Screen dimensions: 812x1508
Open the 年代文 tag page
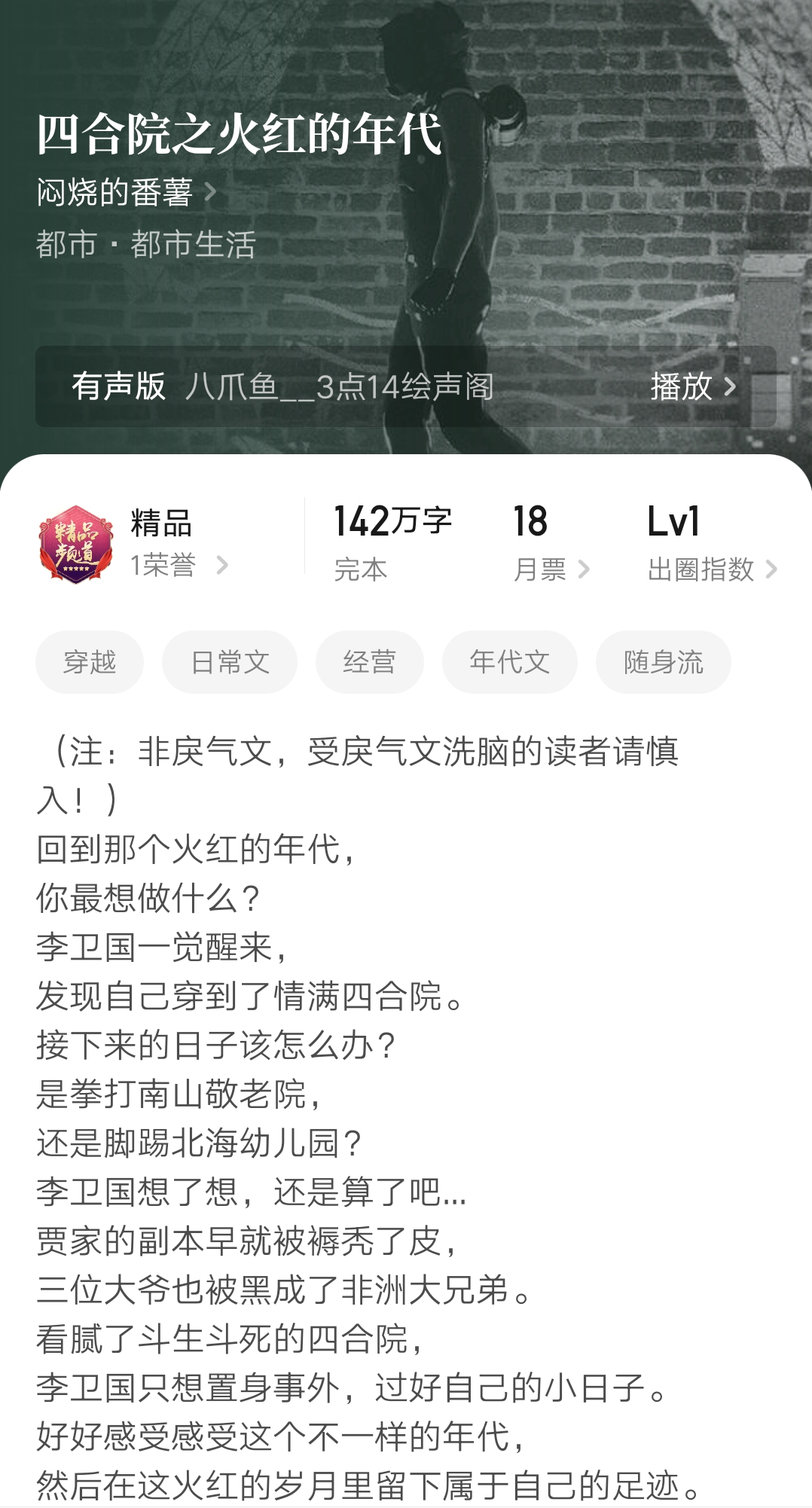coord(510,661)
